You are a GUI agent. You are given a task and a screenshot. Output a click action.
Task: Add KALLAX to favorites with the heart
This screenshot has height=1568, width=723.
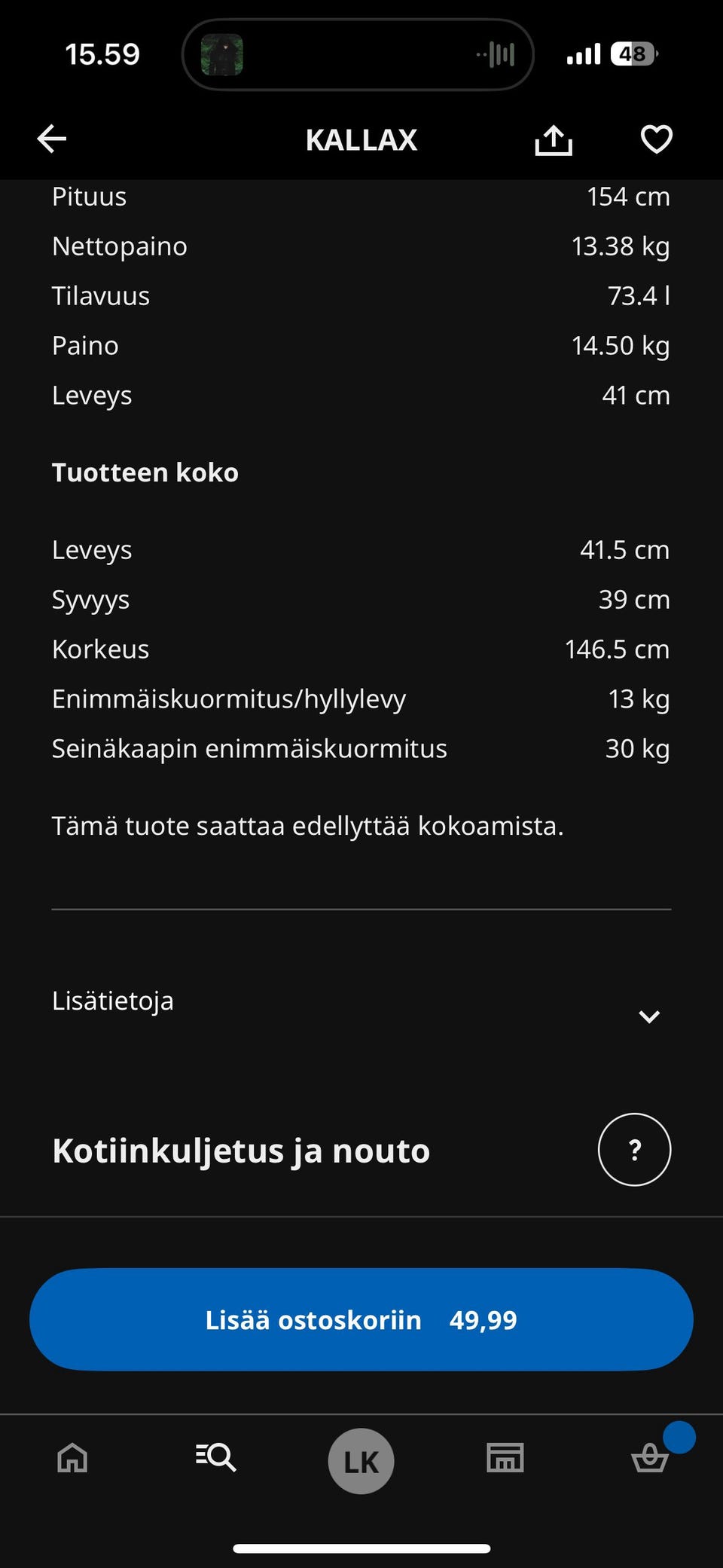656,139
